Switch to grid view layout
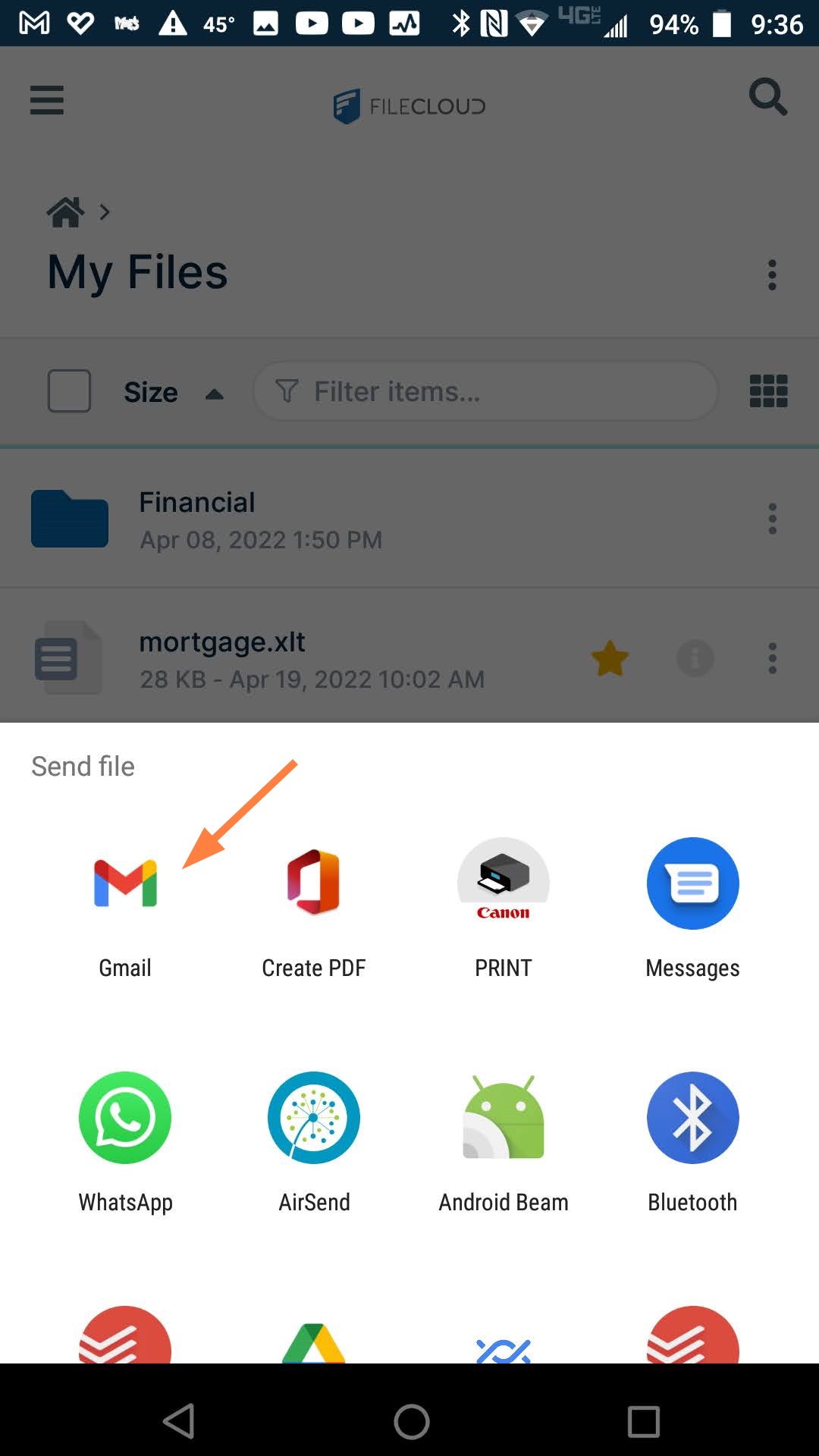Viewport: 819px width, 1456px height. (x=767, y=391)
